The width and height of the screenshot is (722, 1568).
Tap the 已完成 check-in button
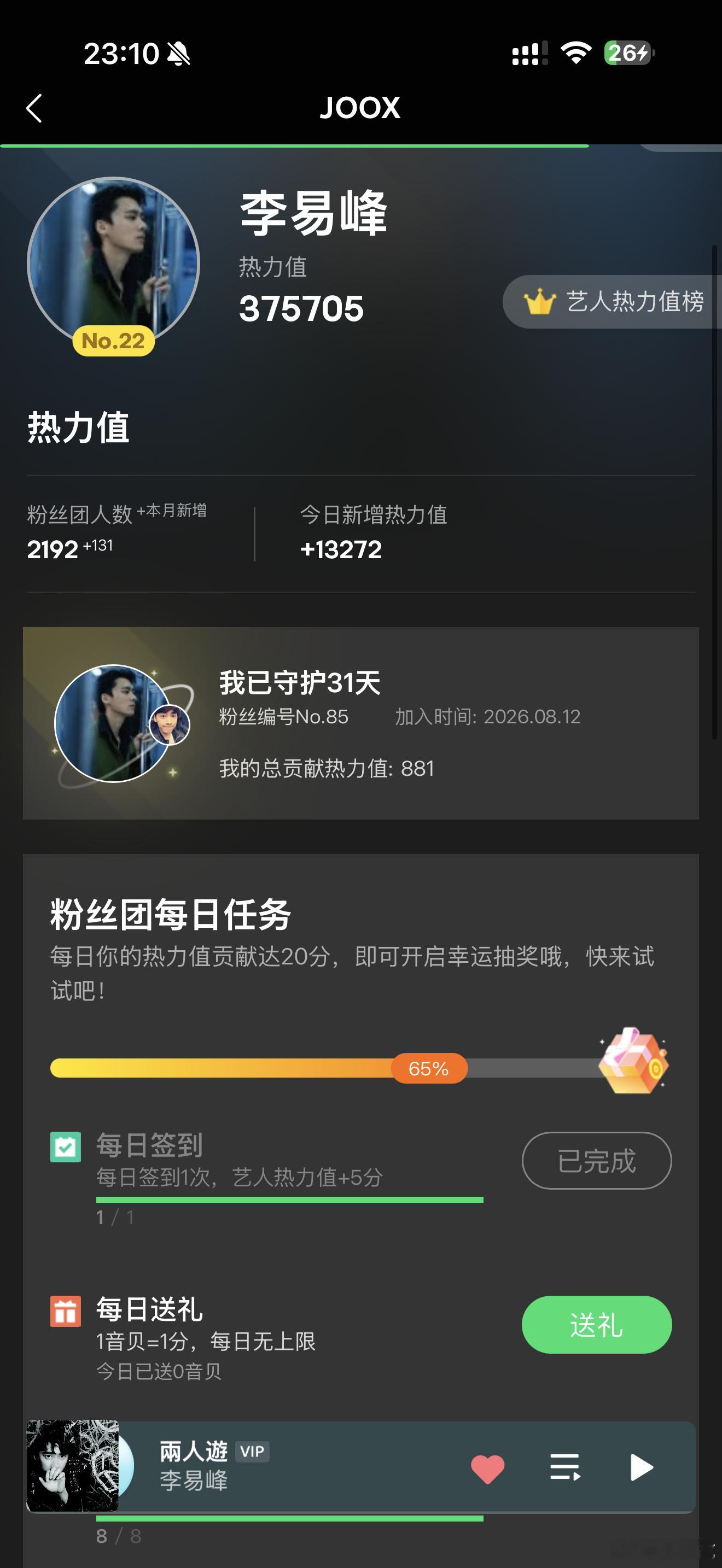597,1160
